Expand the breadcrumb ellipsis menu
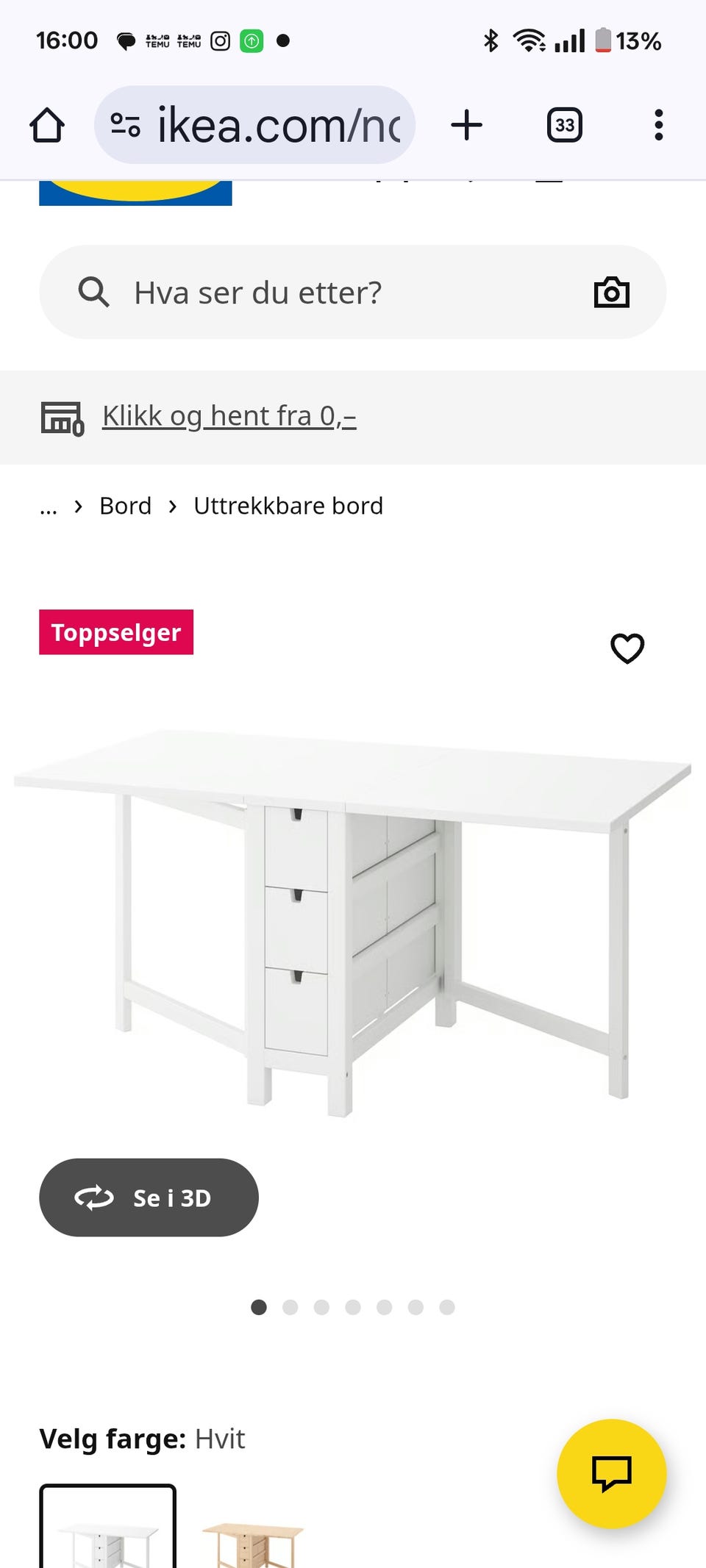The width and height of the screenshot is (706, 1568). 49,505
